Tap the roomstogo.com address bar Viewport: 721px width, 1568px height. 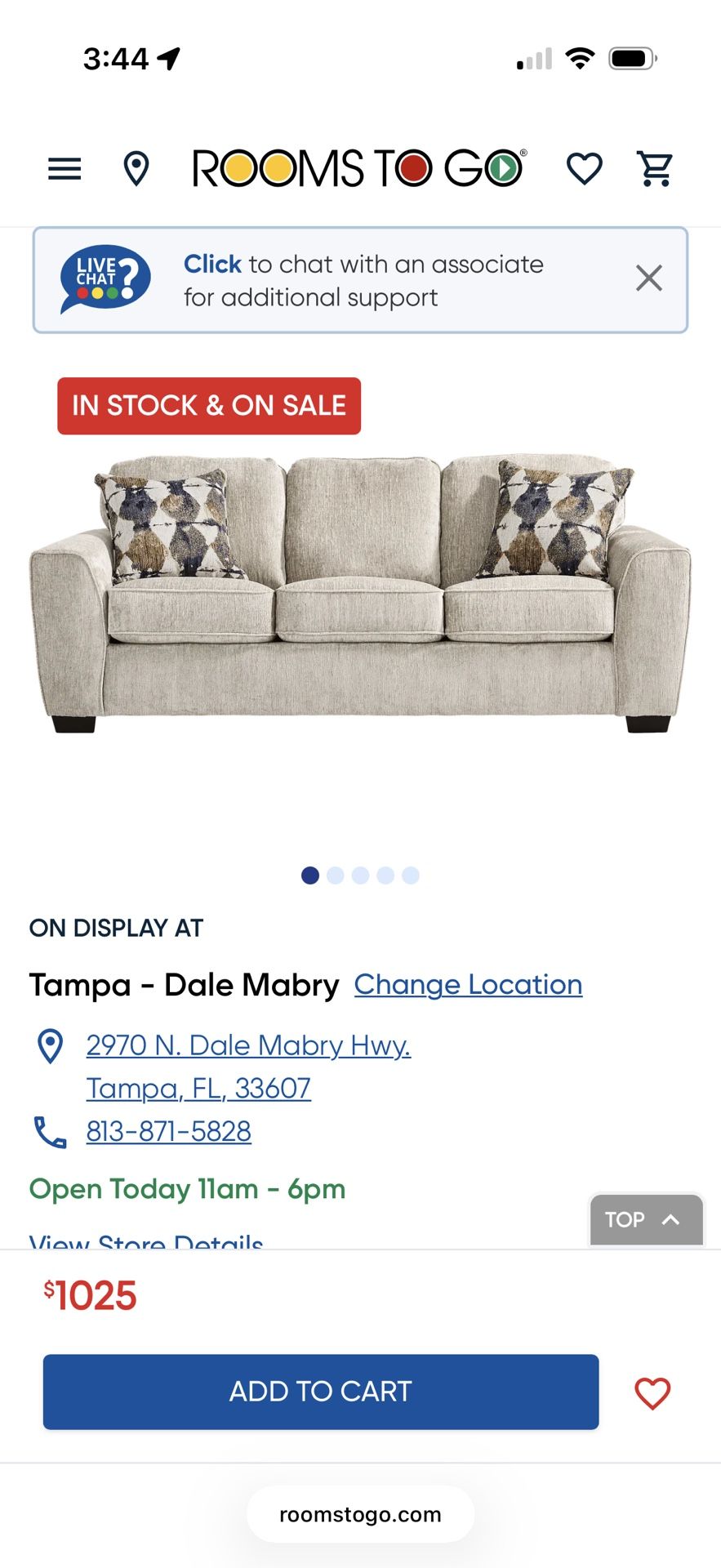[360, 1515]
